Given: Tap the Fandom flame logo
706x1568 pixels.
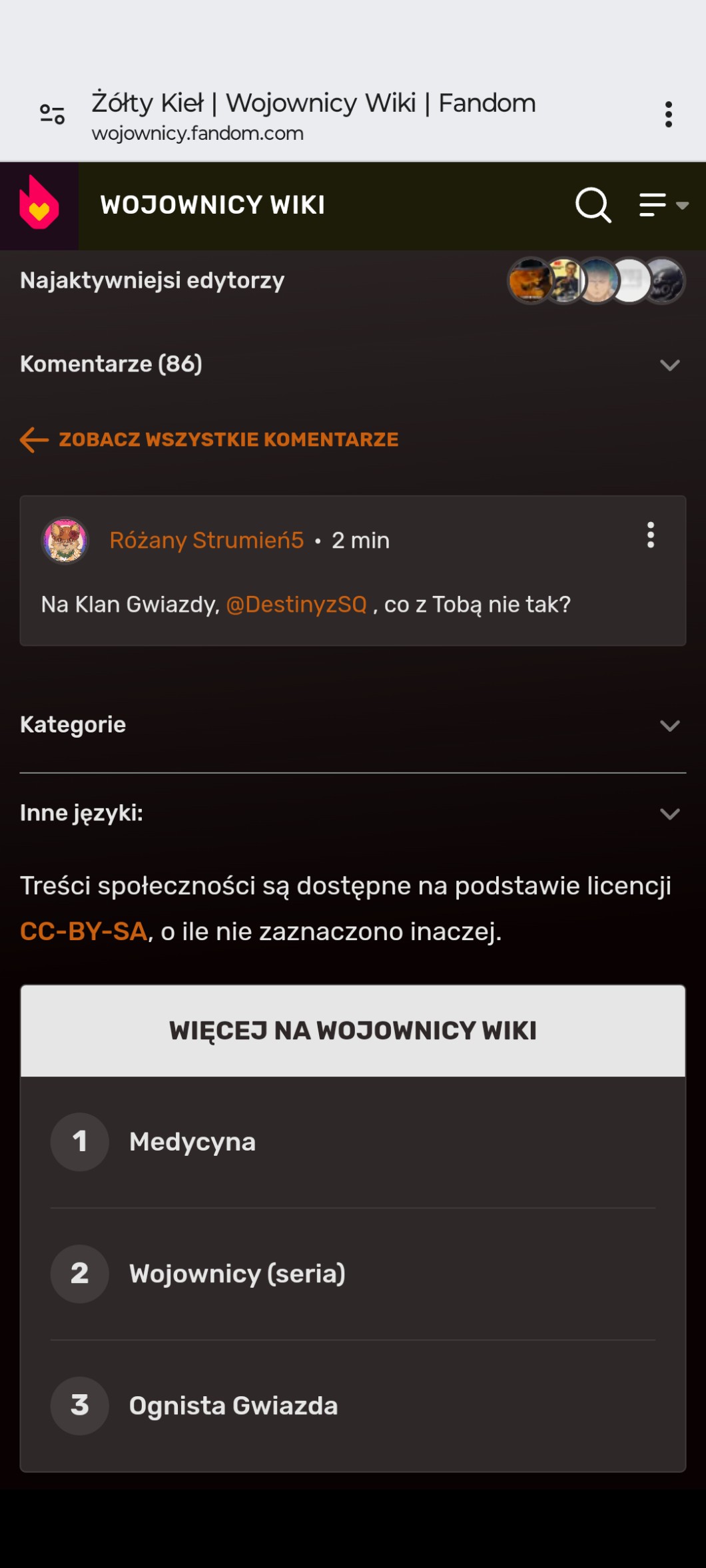Looking at the screenshot, I should tap(39, 205).
